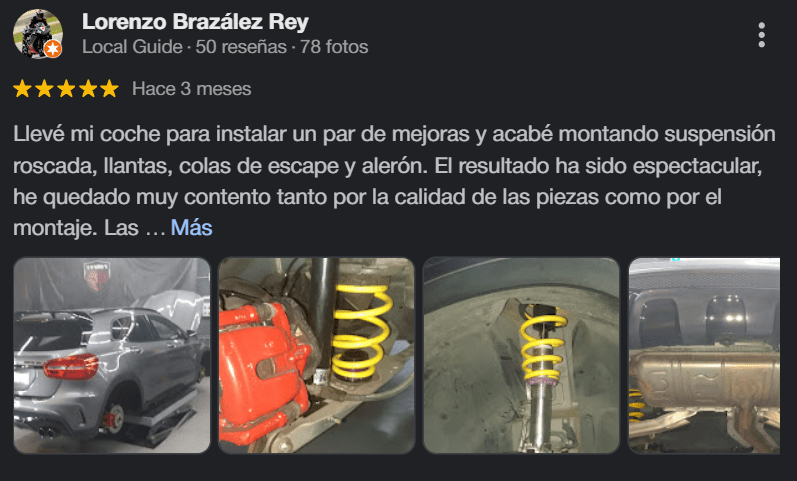Open photo of red brake caliper and spring
797x481 pixels.
[x=316, y=355]
